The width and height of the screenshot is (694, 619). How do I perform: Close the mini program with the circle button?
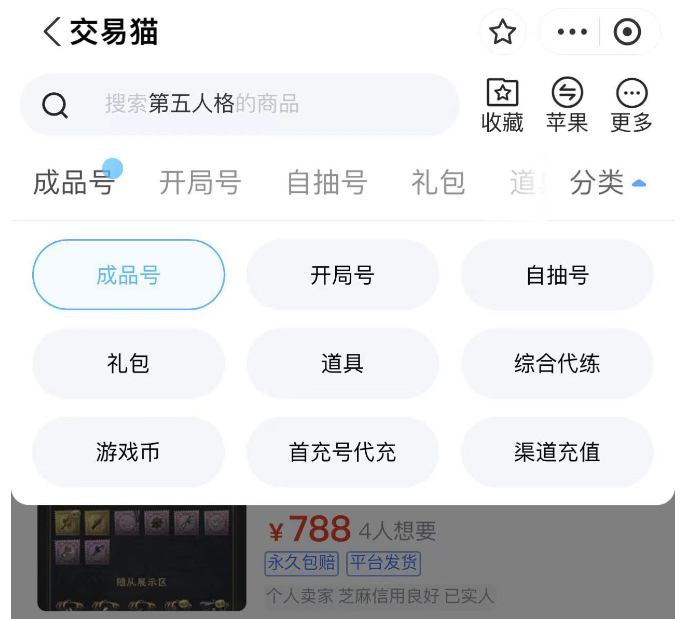[627, 32]
